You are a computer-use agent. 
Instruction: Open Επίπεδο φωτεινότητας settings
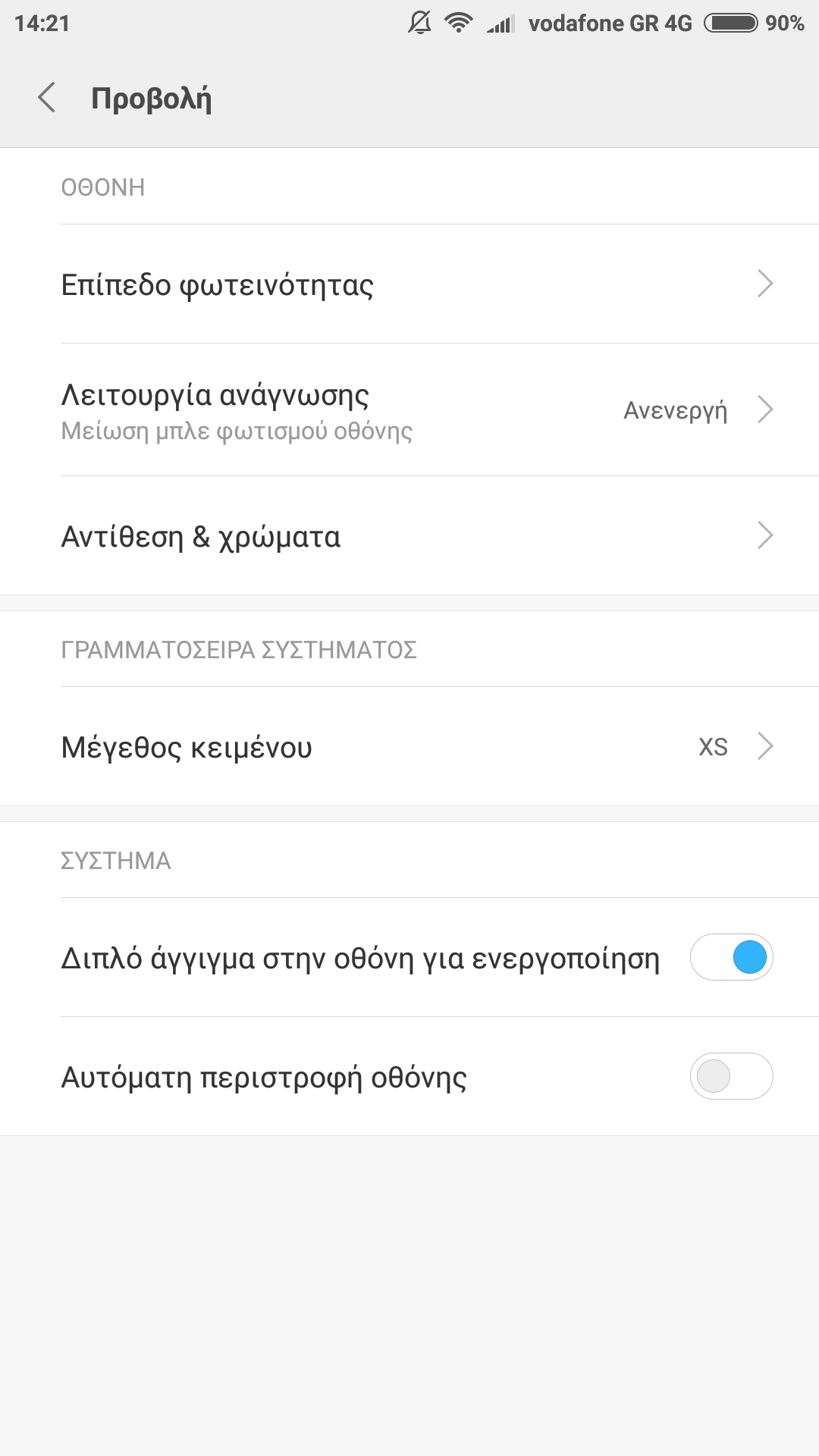[x=409, y=284]
